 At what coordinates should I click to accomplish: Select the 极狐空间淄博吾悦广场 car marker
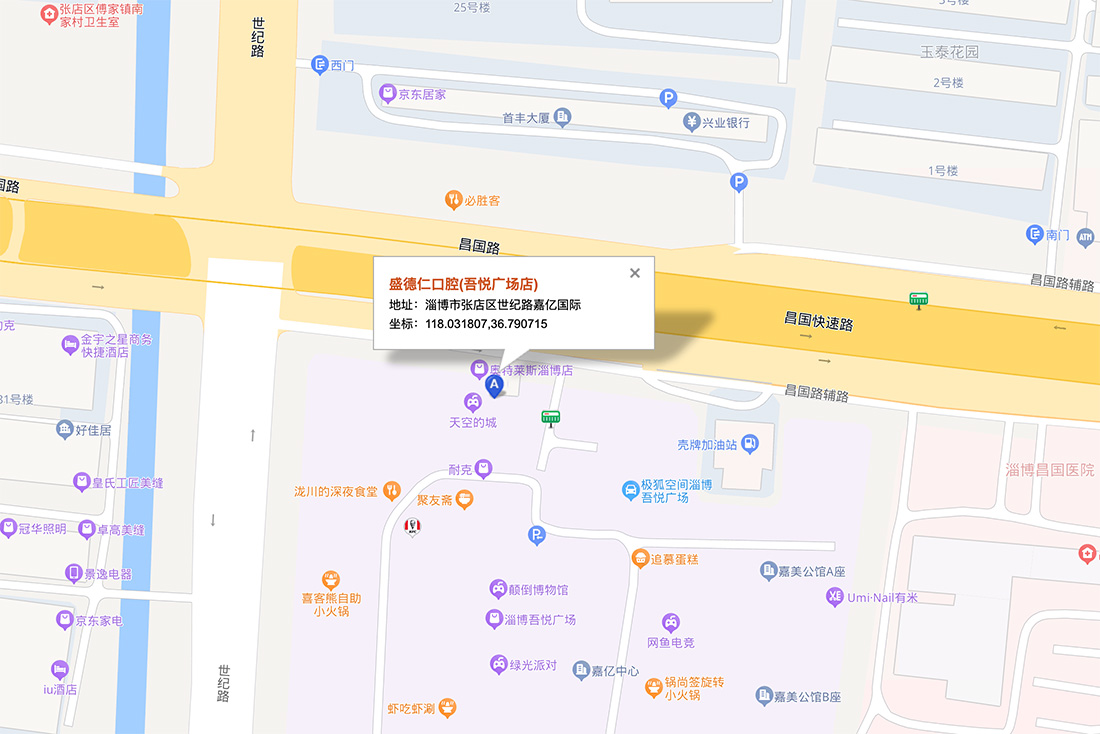tap(630, 489)
